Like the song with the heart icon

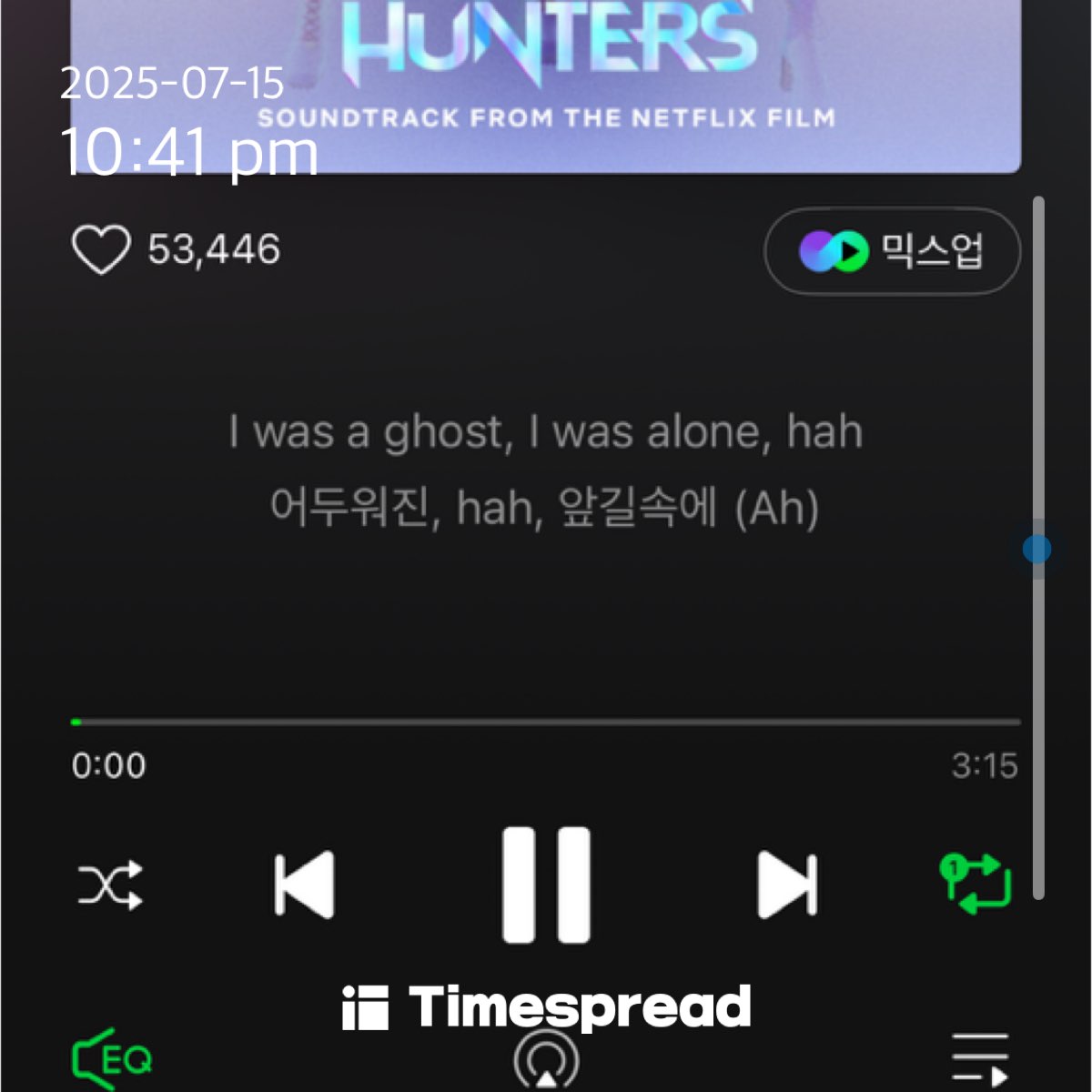point(101,250)
